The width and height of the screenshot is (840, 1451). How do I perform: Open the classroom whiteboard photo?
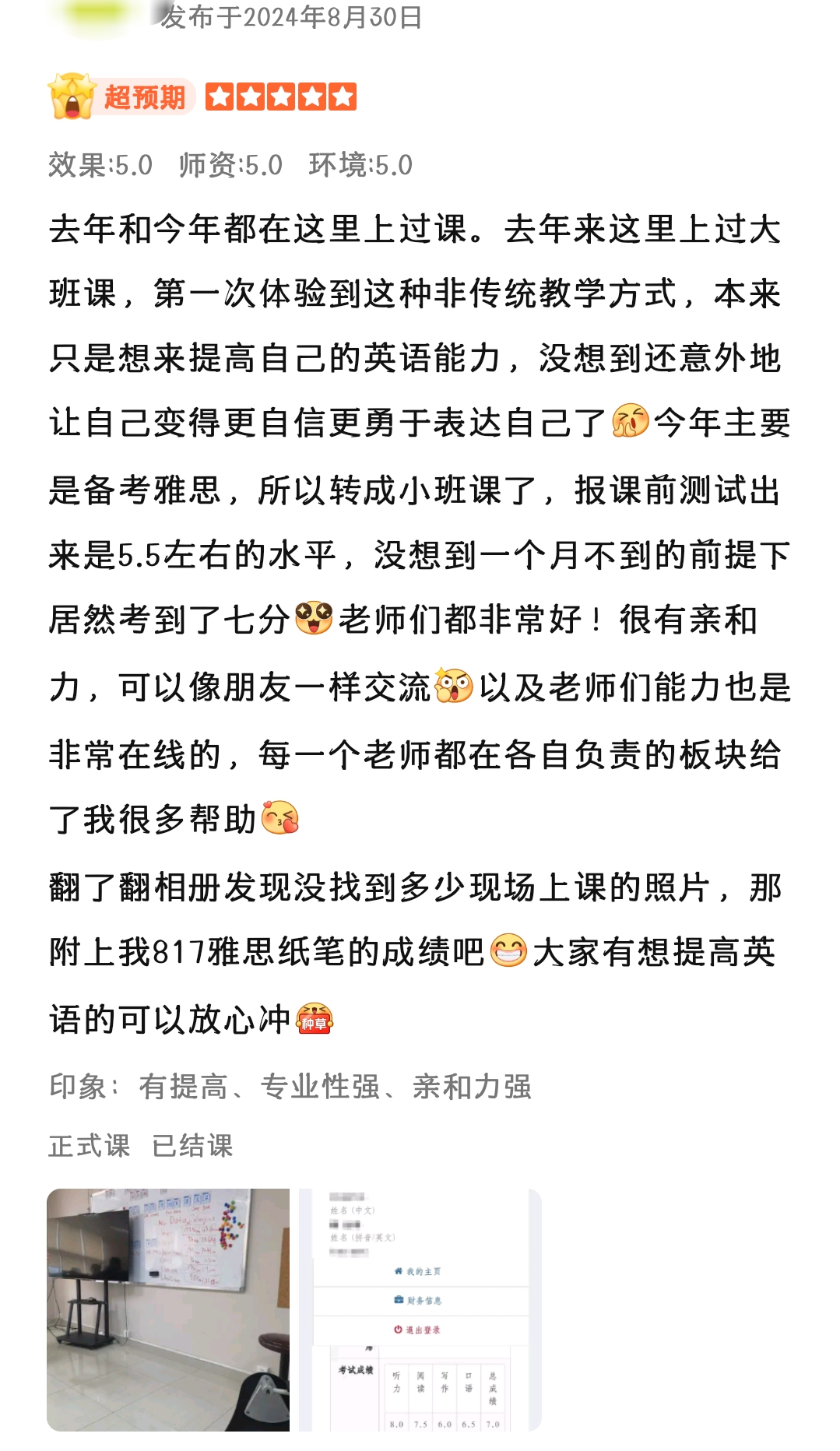pyautogui.click(x=168, y=1309)
